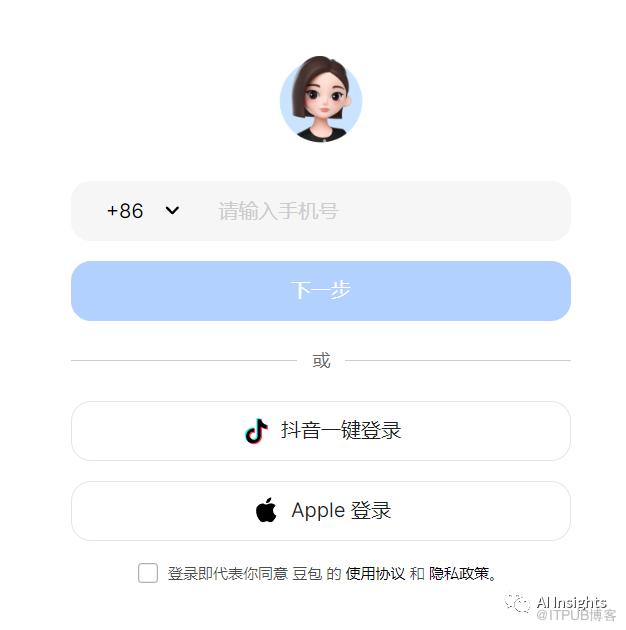The width and height of the screenshot is (626, 630).
Task: Check the agreement consent checkbox
Action: [148, 573]
